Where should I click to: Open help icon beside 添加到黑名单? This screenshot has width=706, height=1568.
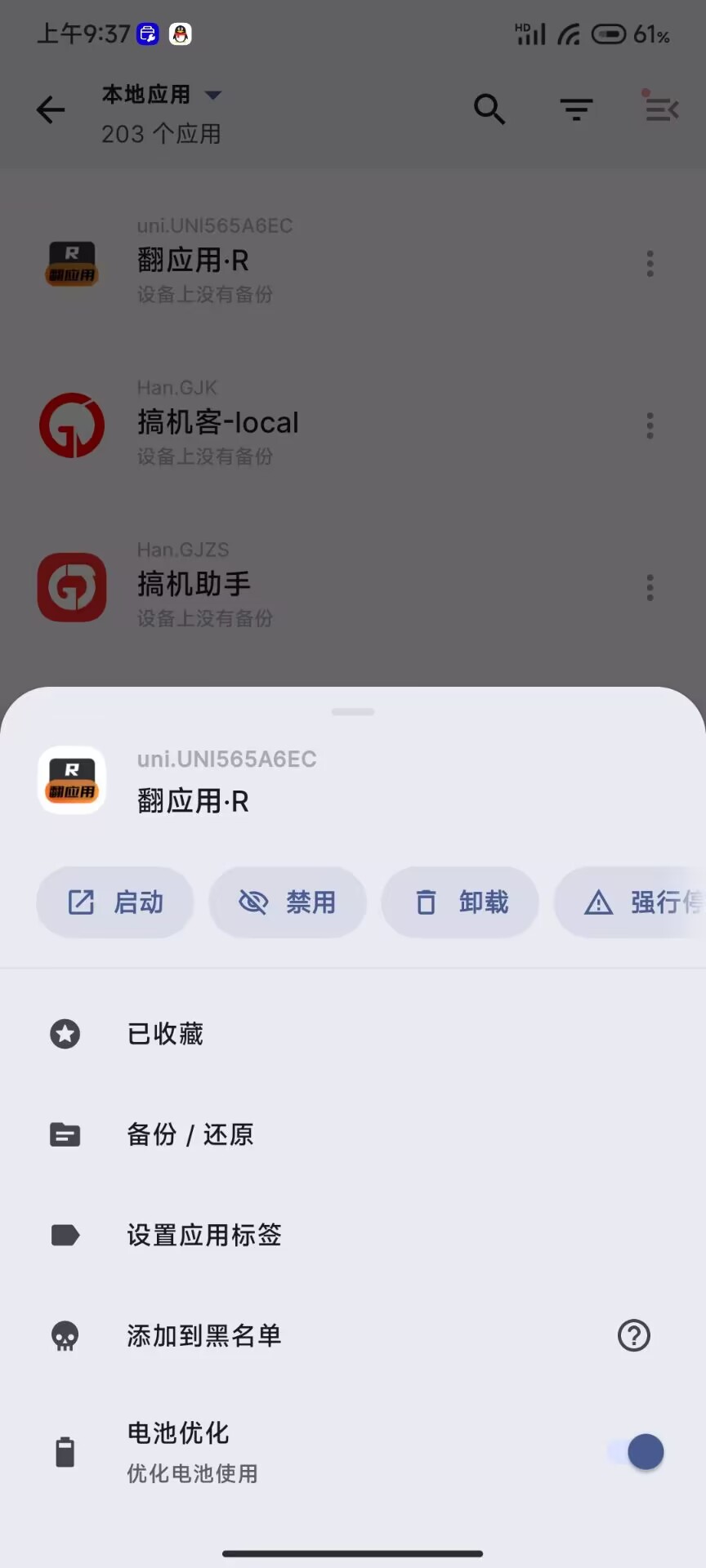click(x=634, y=1336)
